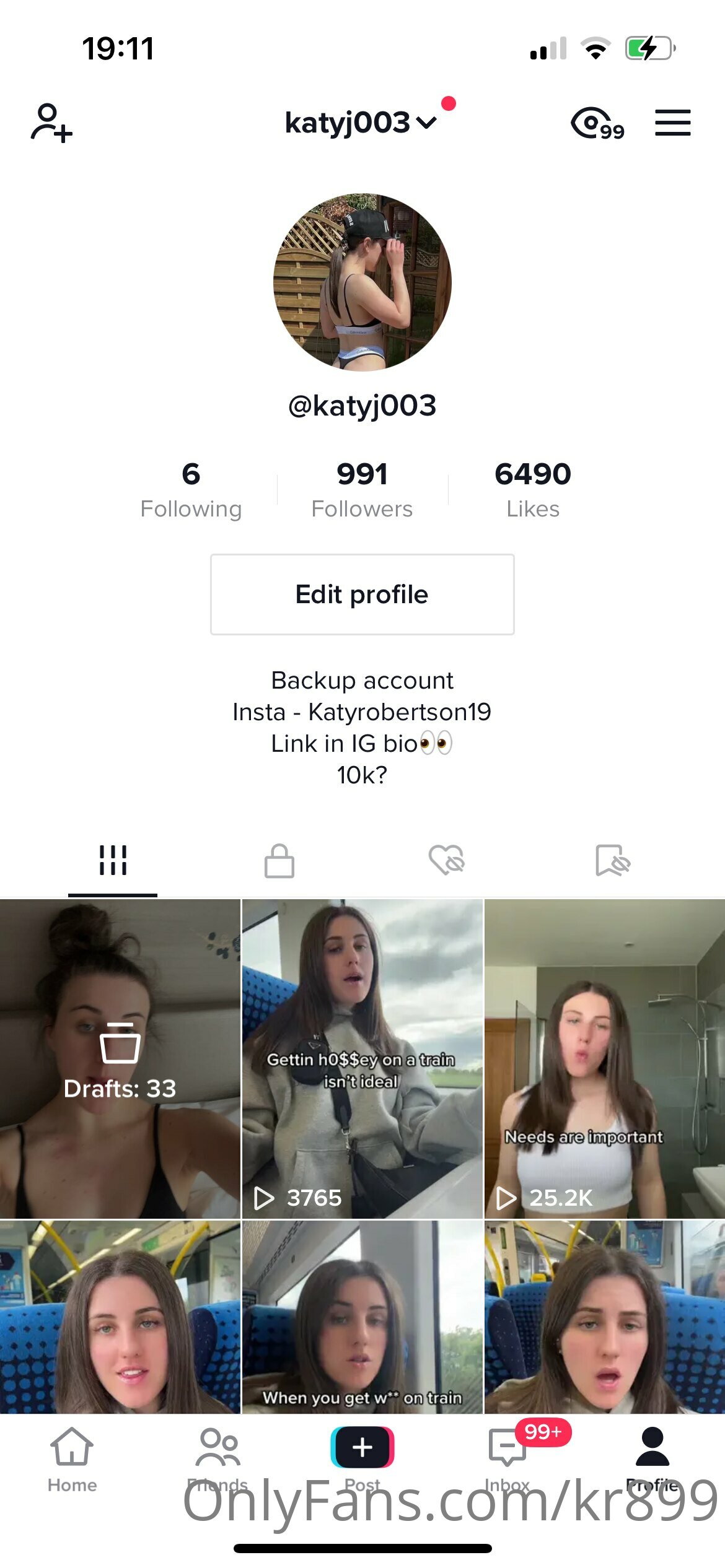Expand the katyj003 account switcher
The height and width of the screenshot is (1568, 725).
click(361, 123)
